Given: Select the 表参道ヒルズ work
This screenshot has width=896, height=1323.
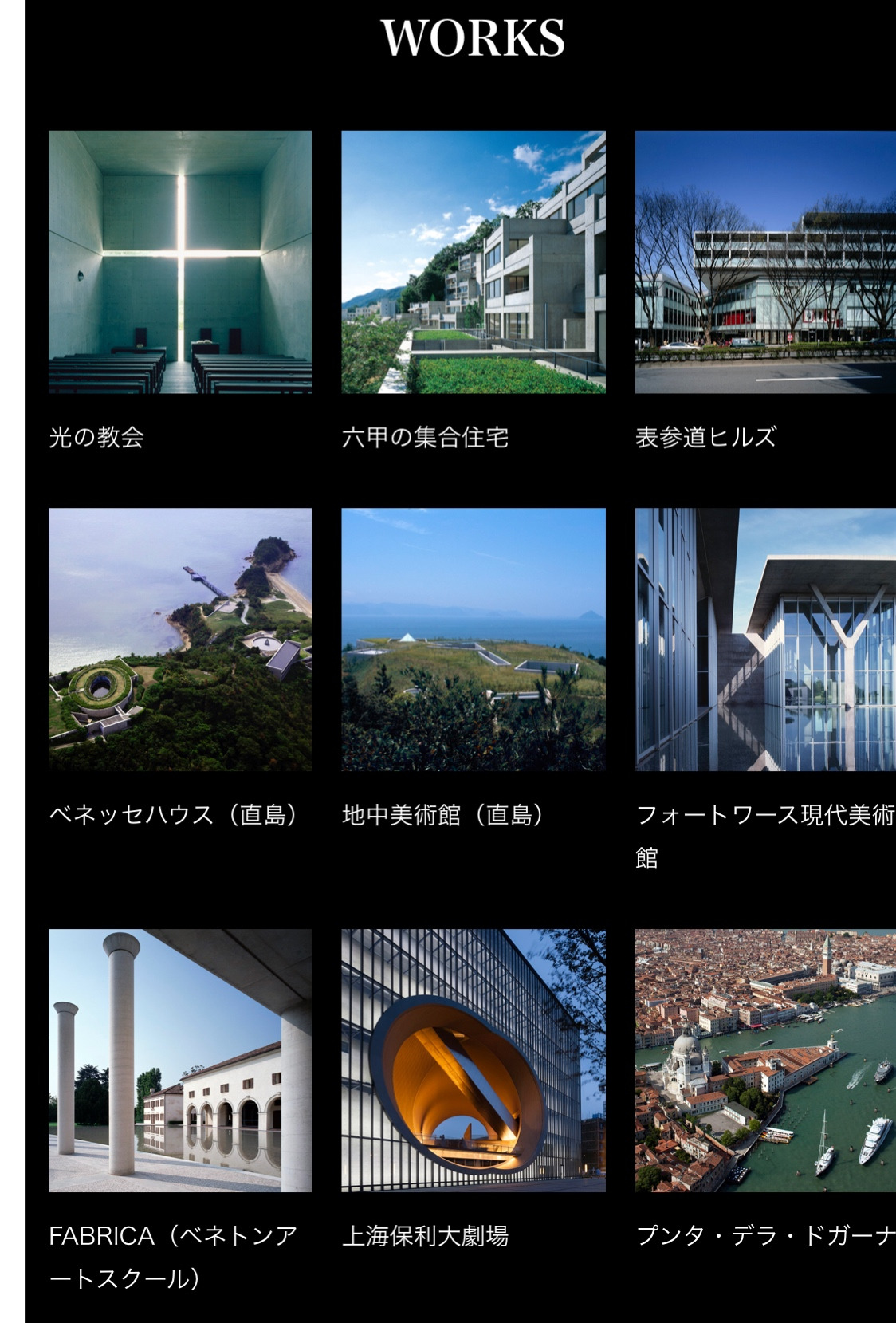Looking at the screenshot, I should (765, 262).
